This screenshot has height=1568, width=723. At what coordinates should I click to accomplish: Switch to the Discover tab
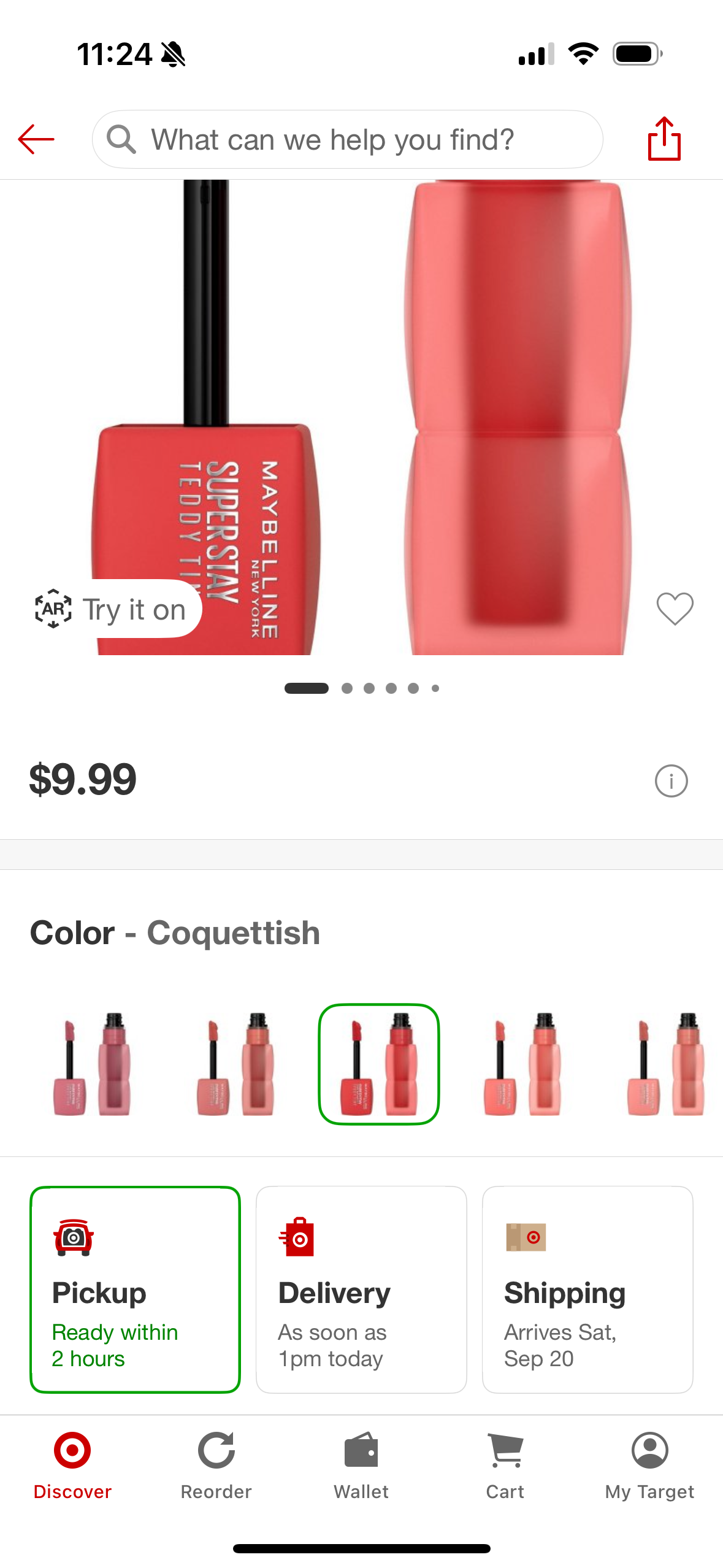(x=72, y=1465)
